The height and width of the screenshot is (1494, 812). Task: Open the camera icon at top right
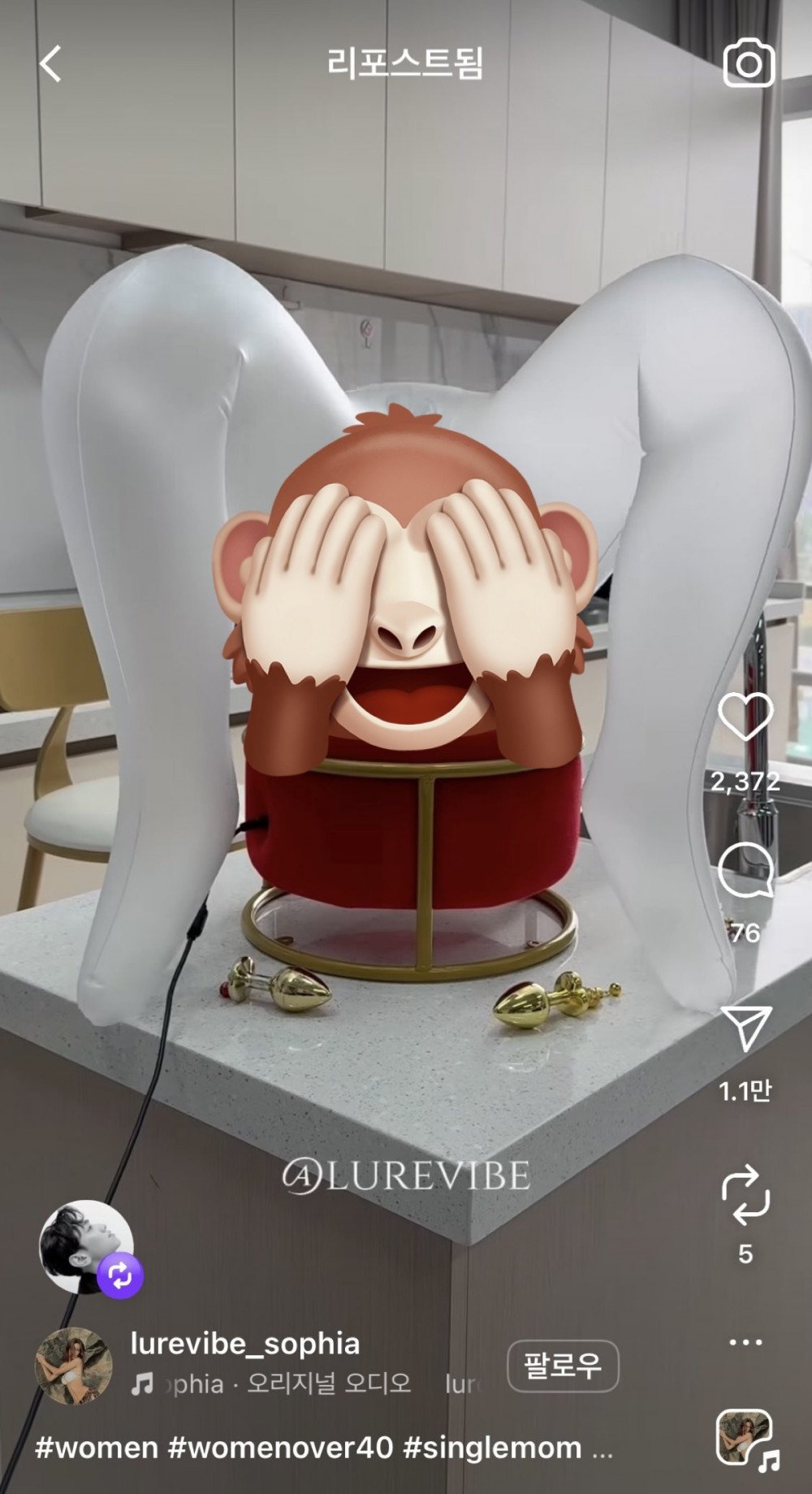click(x=748, y=65)
